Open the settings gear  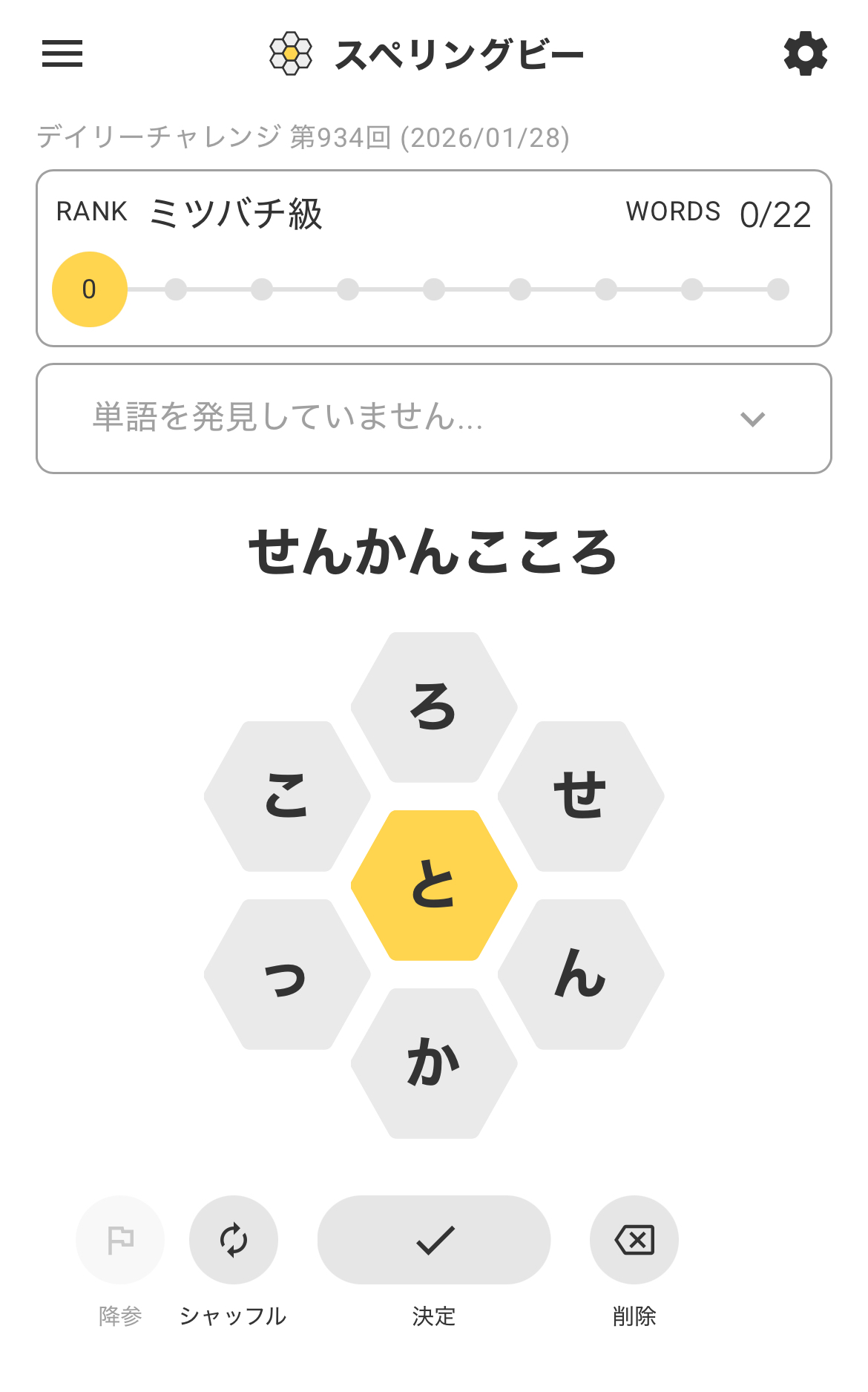pyautogui.click(x=805, y=53)
